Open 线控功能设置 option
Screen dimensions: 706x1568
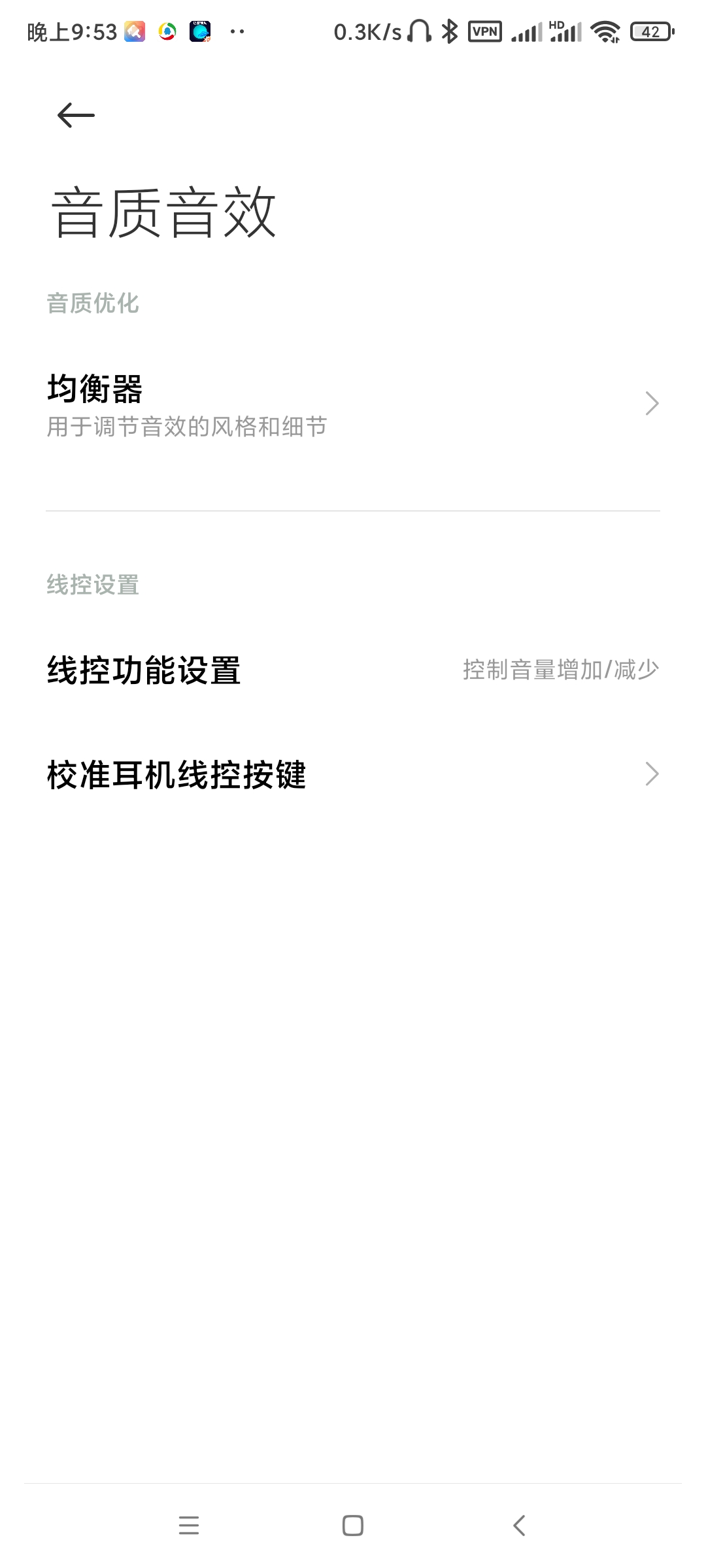[x=353, y=670]
